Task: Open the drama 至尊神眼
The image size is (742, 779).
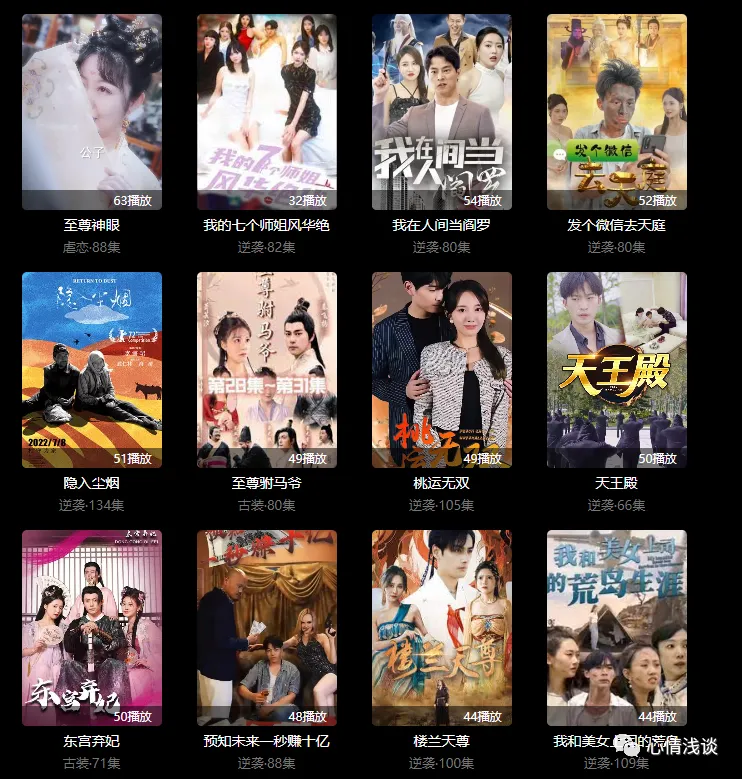Action: (92, 112)
